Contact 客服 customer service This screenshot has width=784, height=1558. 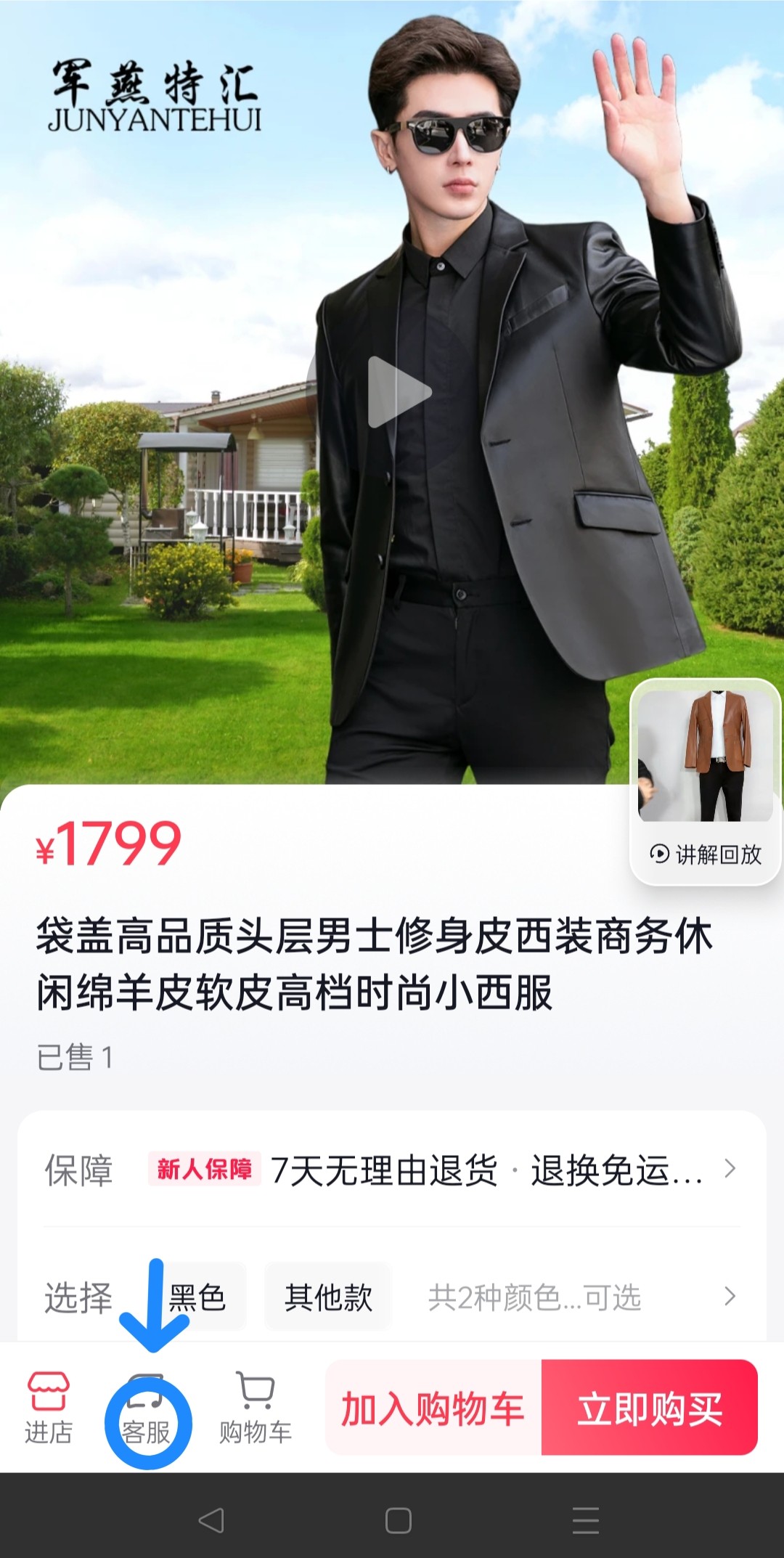click(x=146, y=1410)
